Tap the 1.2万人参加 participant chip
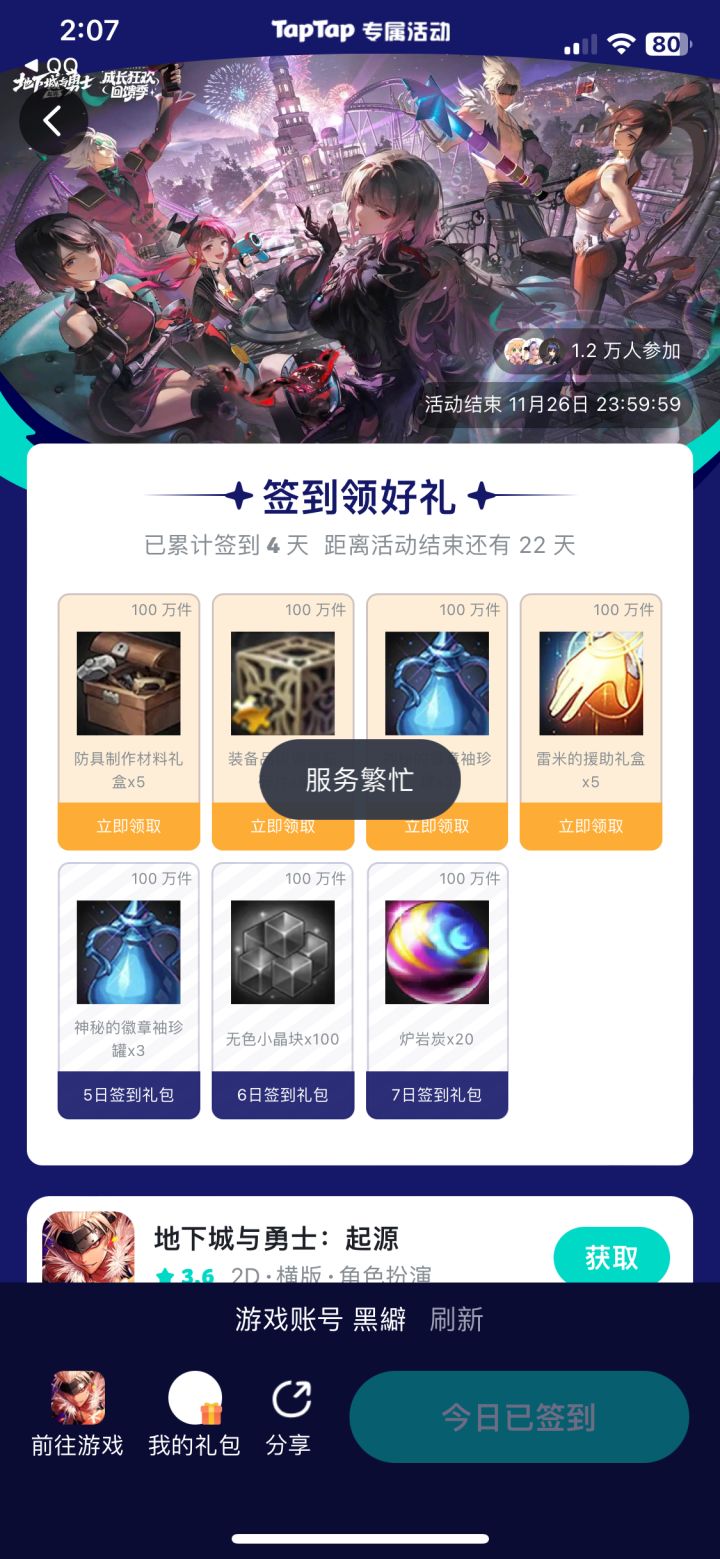The image size is (720, 1559). (594, 351)
